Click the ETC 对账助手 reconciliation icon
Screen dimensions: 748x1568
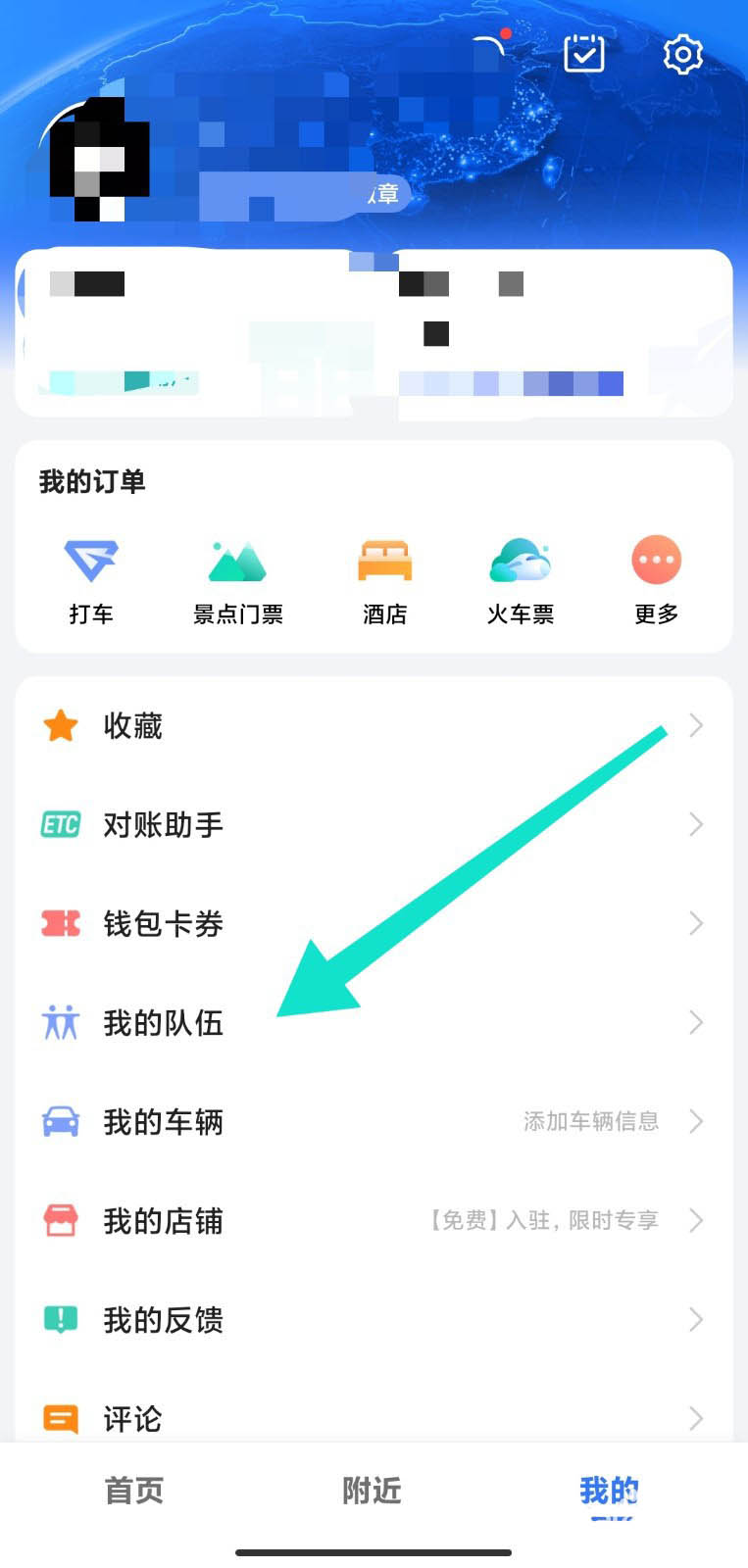(x=60, y=824)
